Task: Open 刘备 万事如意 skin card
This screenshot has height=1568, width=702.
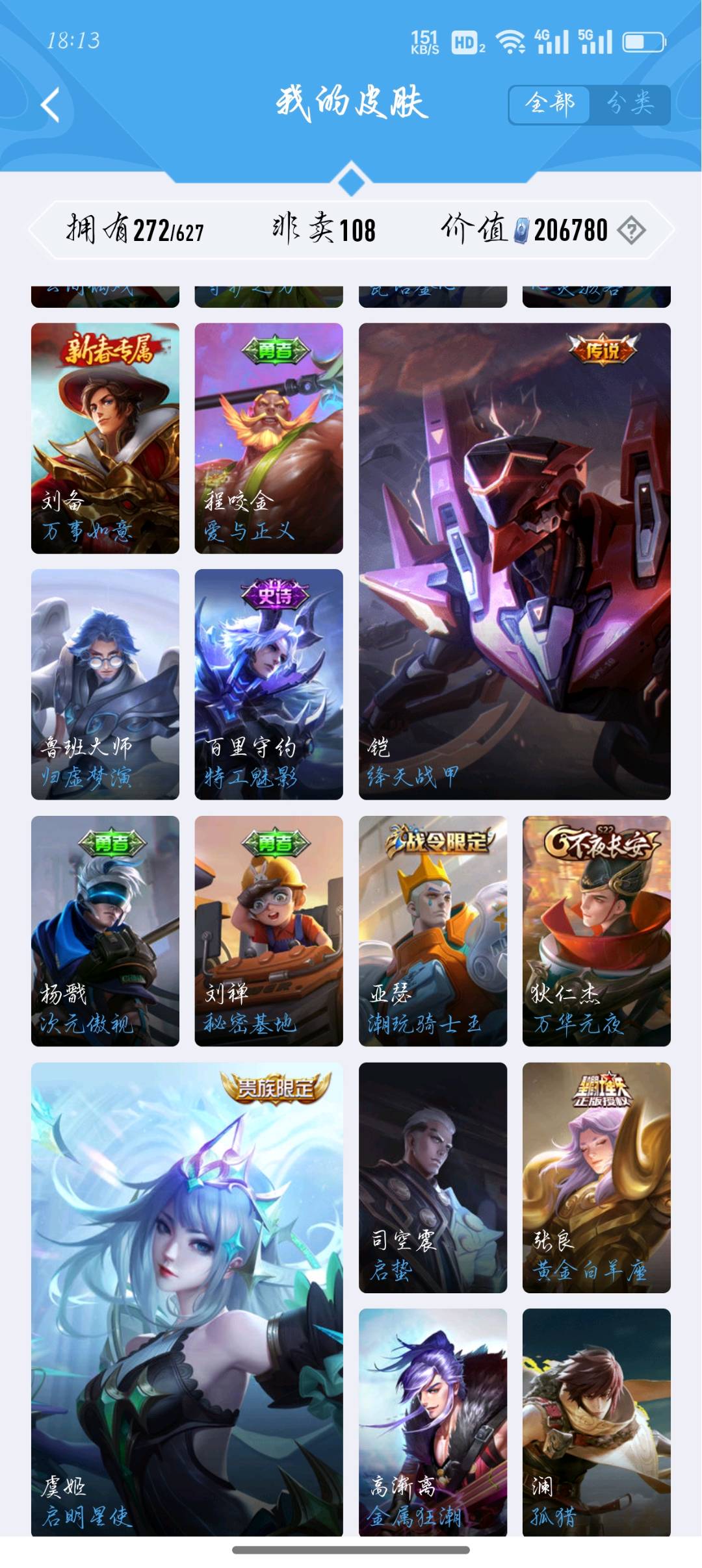Action: click(105, 438)
